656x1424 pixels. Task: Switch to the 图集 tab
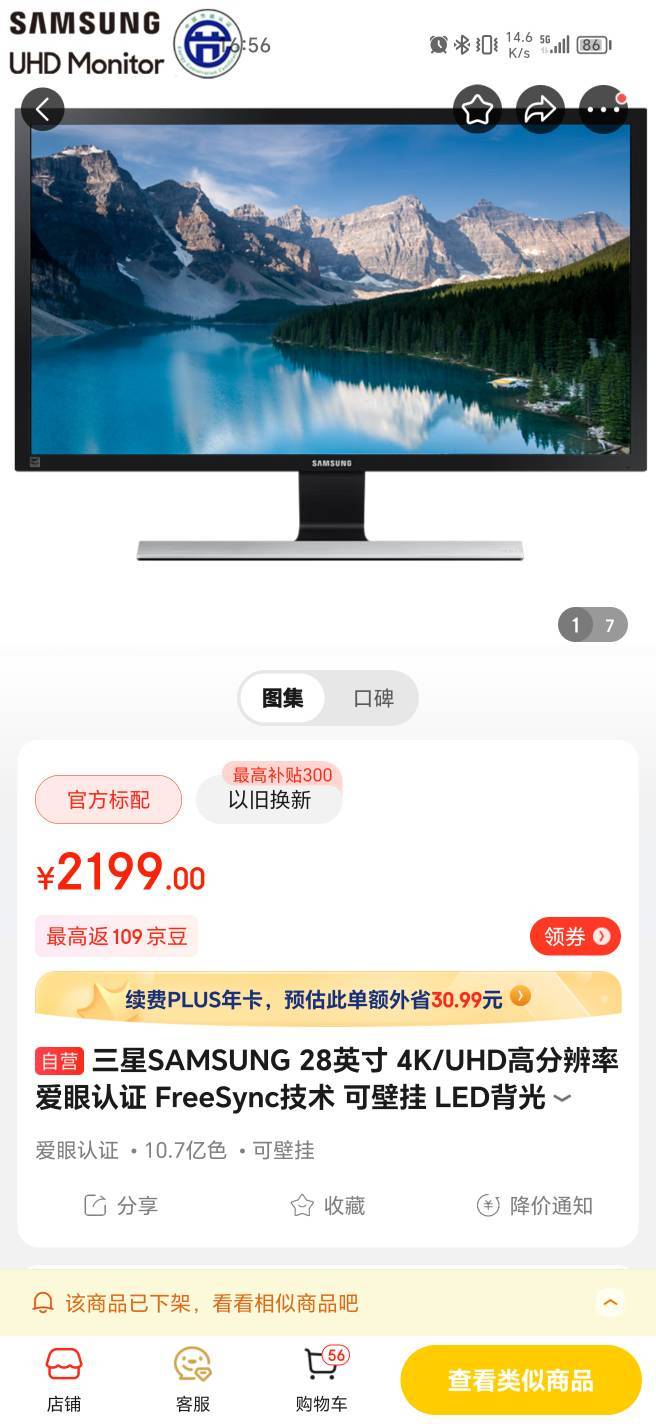coord(283,698)
